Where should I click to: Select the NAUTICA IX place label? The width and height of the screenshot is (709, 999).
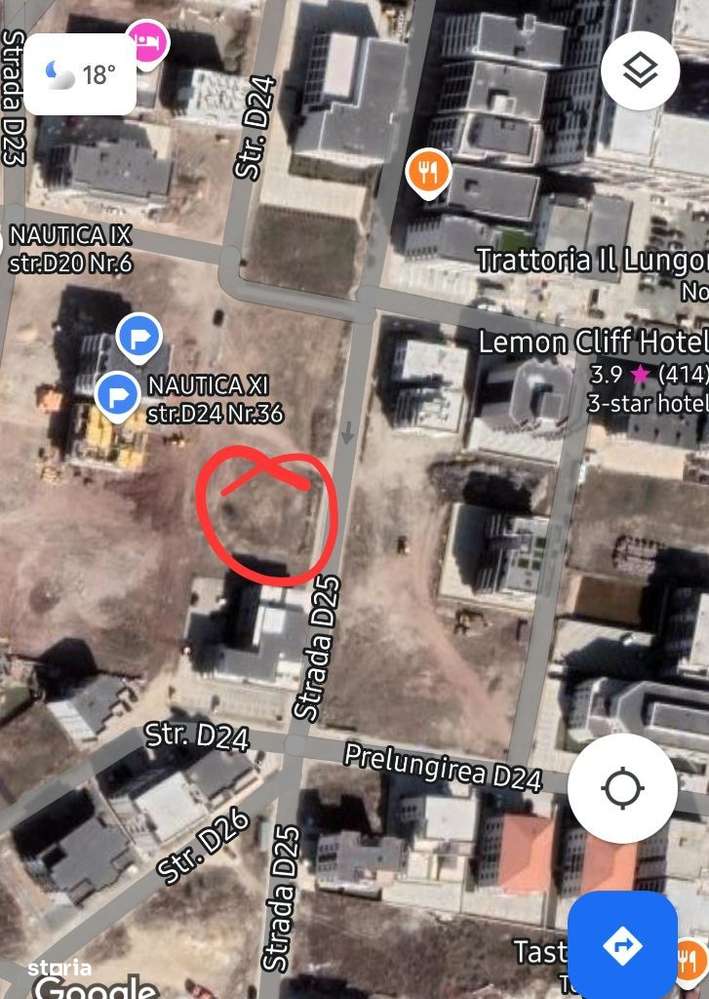(x=70, y=237)
